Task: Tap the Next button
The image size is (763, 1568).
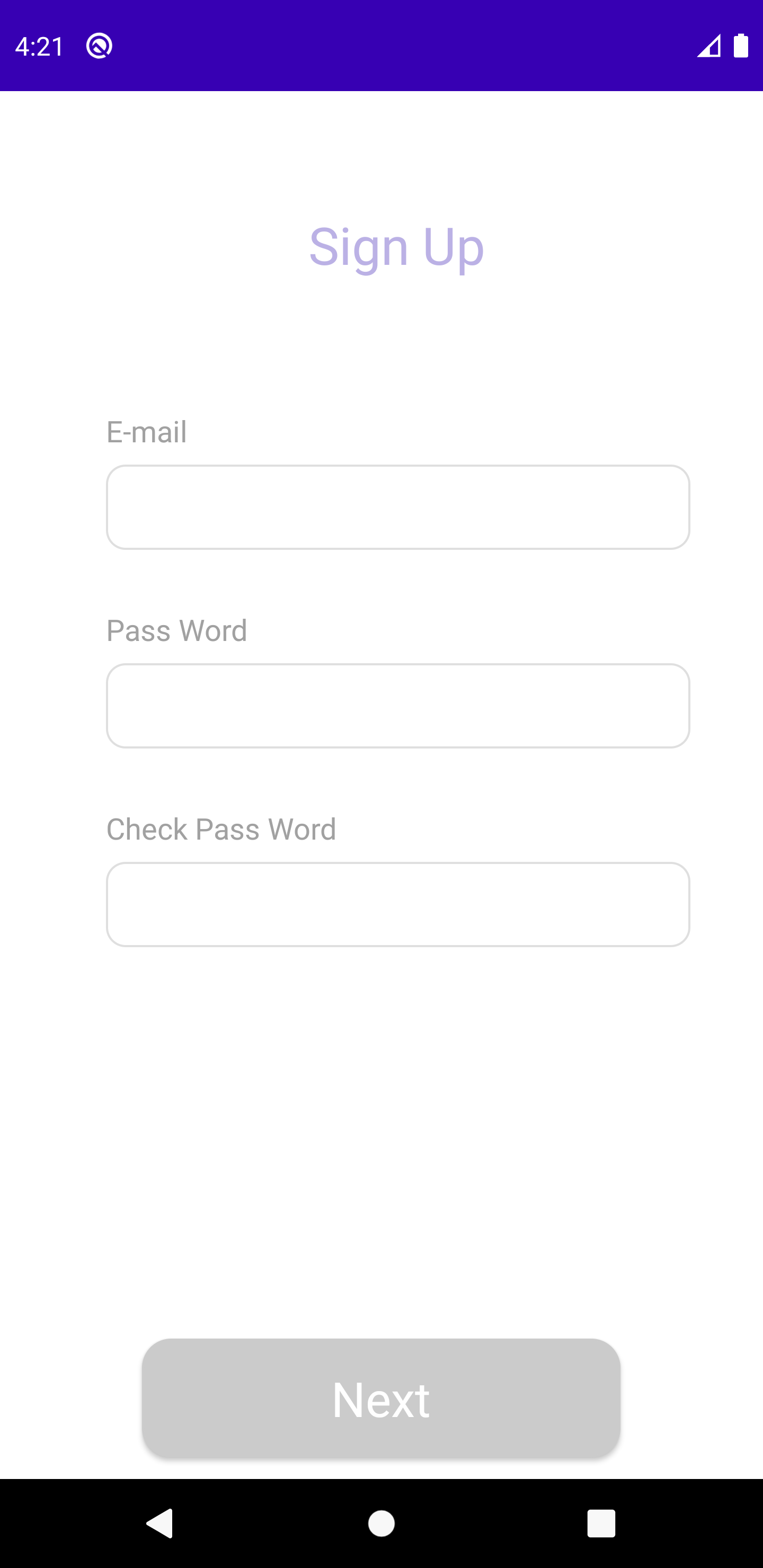Action: tap(381, 1399)
